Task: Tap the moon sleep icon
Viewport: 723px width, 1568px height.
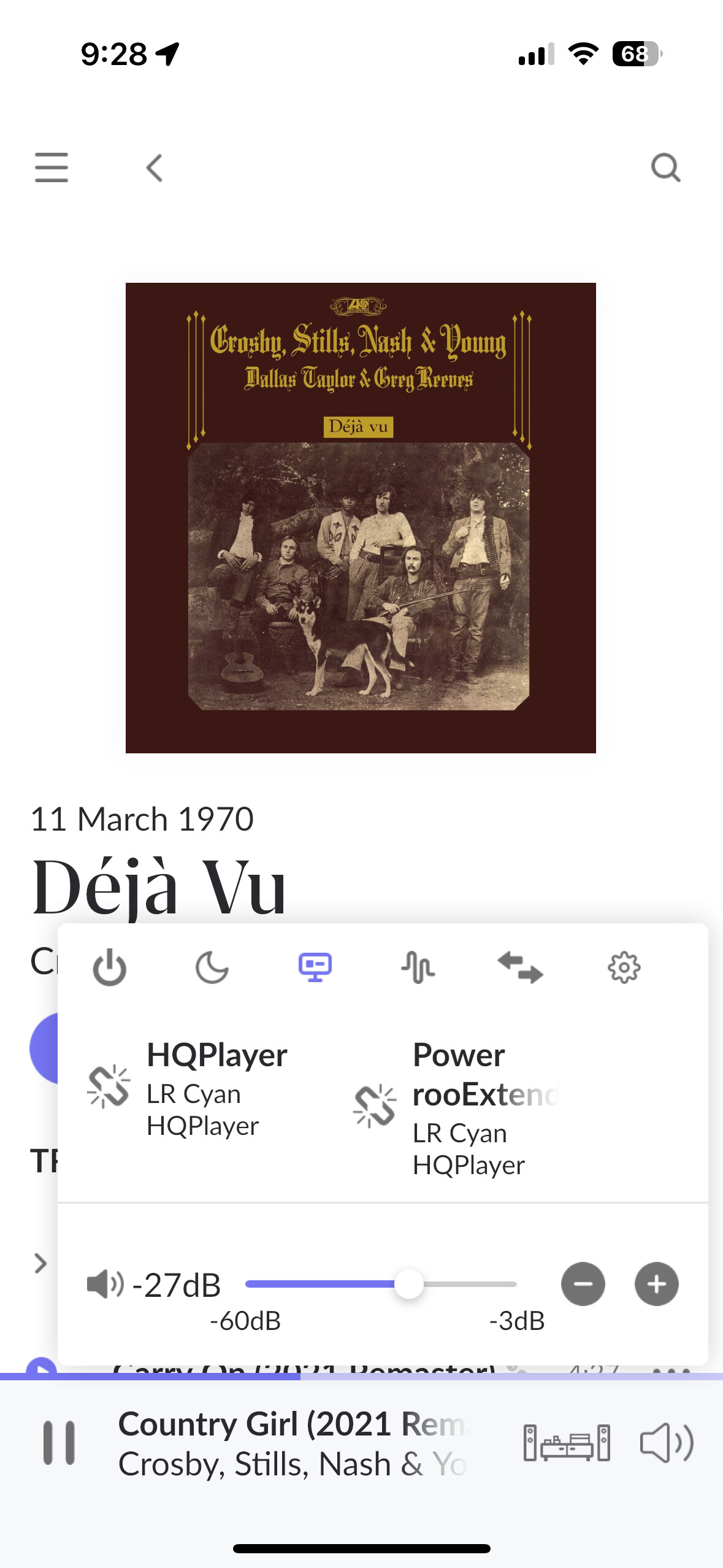Action: (212, 967)
